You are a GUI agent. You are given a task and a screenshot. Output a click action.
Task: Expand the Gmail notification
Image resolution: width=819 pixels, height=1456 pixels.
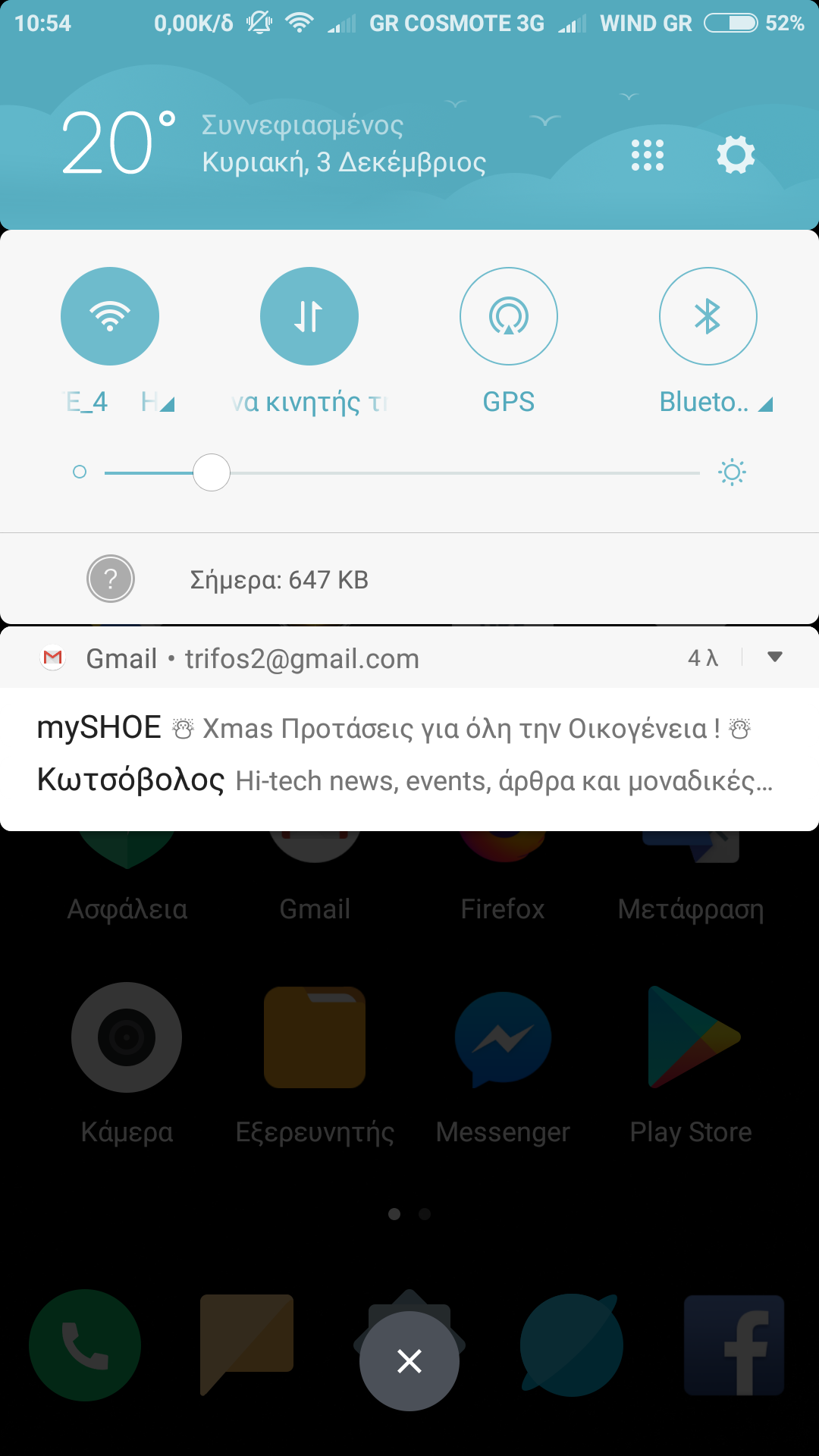click(774, 657)
